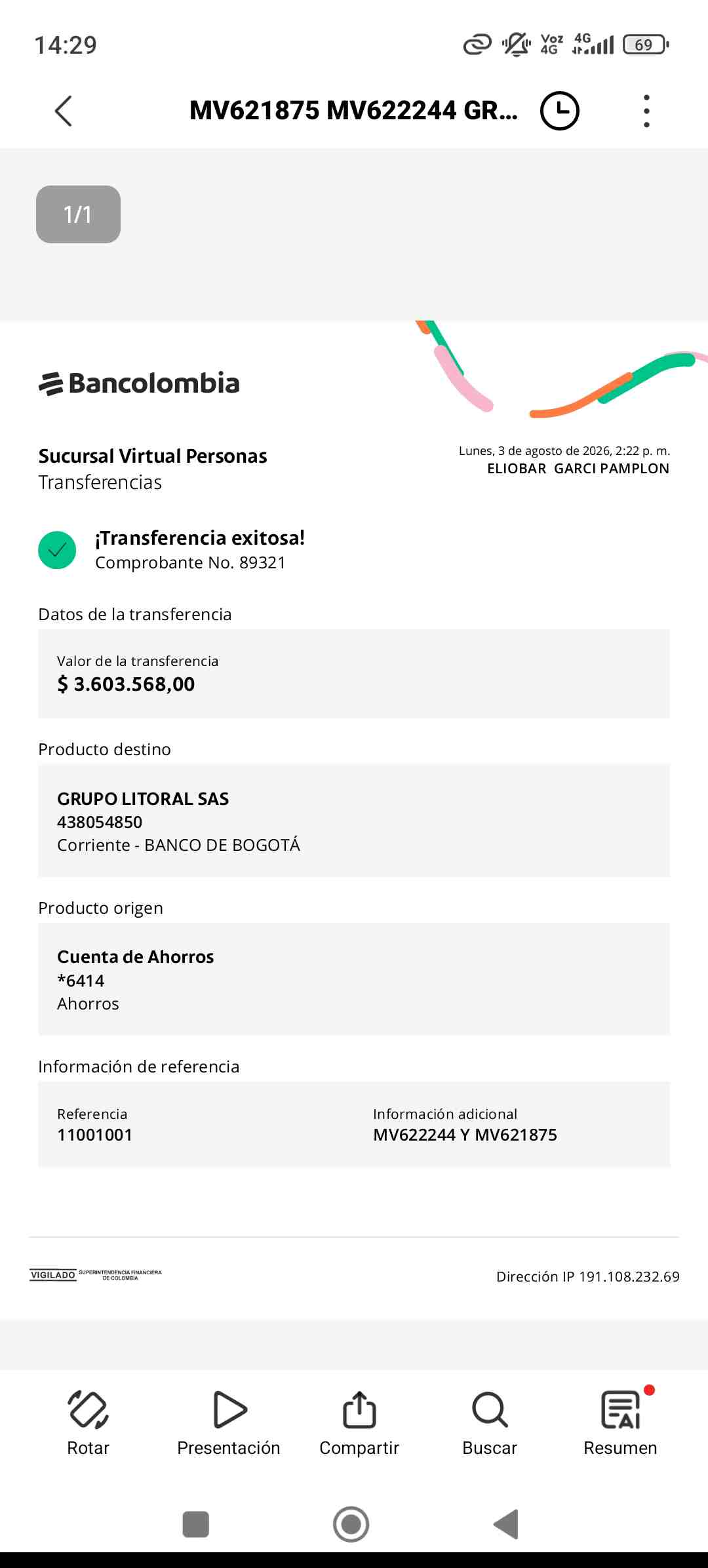Open Buscar to search the document

(x=490, y=1423)
